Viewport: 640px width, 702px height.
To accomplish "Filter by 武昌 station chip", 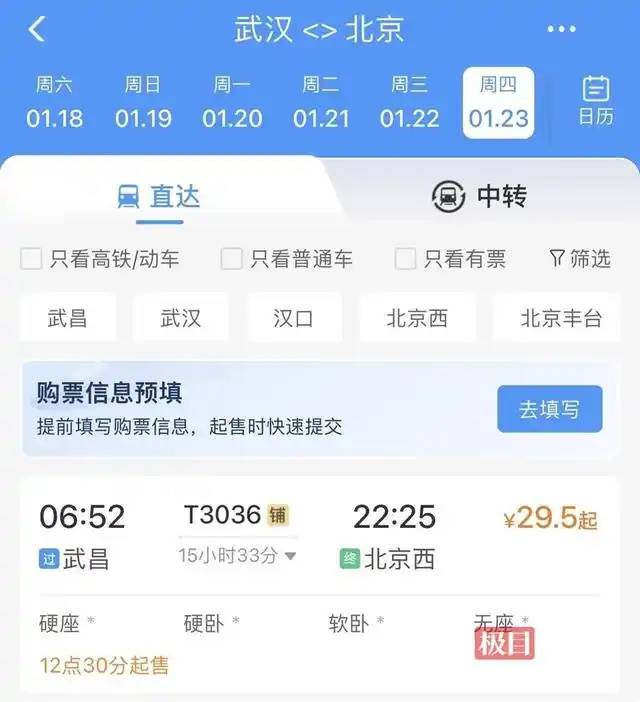I will point(67,319).
